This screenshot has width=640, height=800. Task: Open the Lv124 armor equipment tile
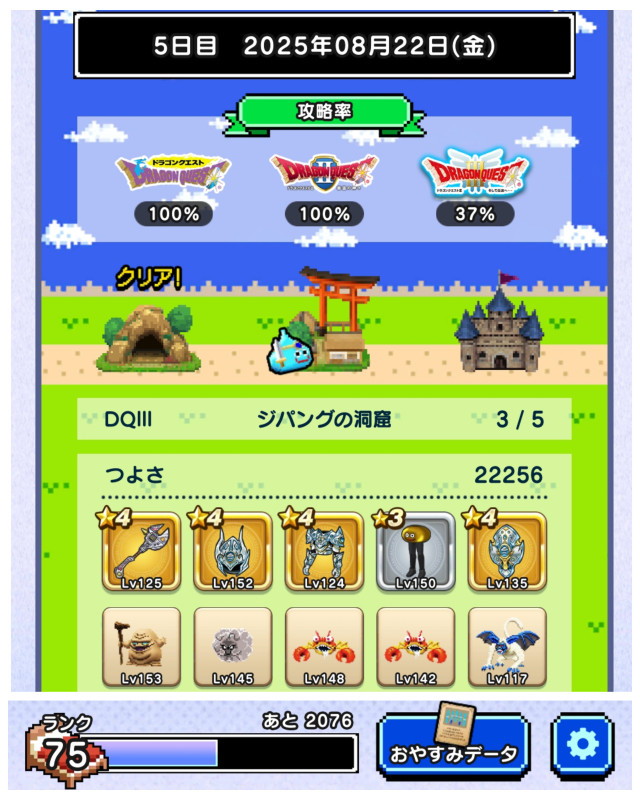click(324, 553)
